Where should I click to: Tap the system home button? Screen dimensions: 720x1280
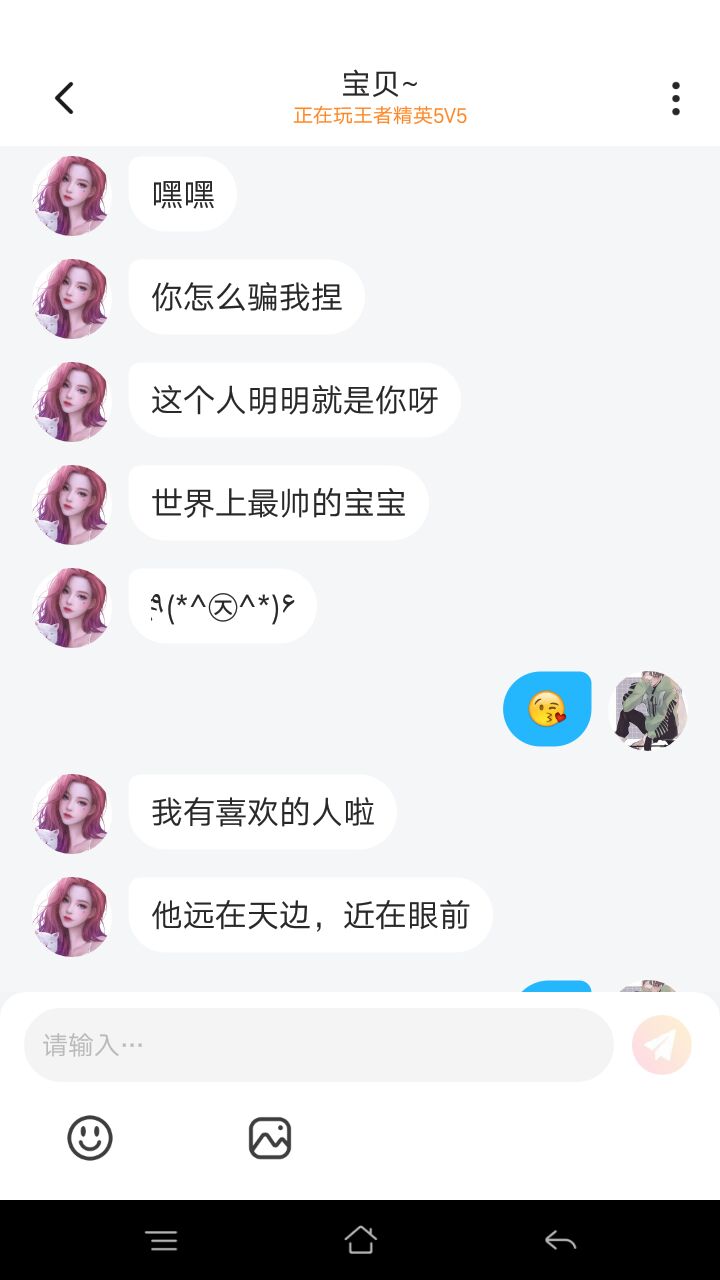pyautogui.click(x=360, y=1240)
